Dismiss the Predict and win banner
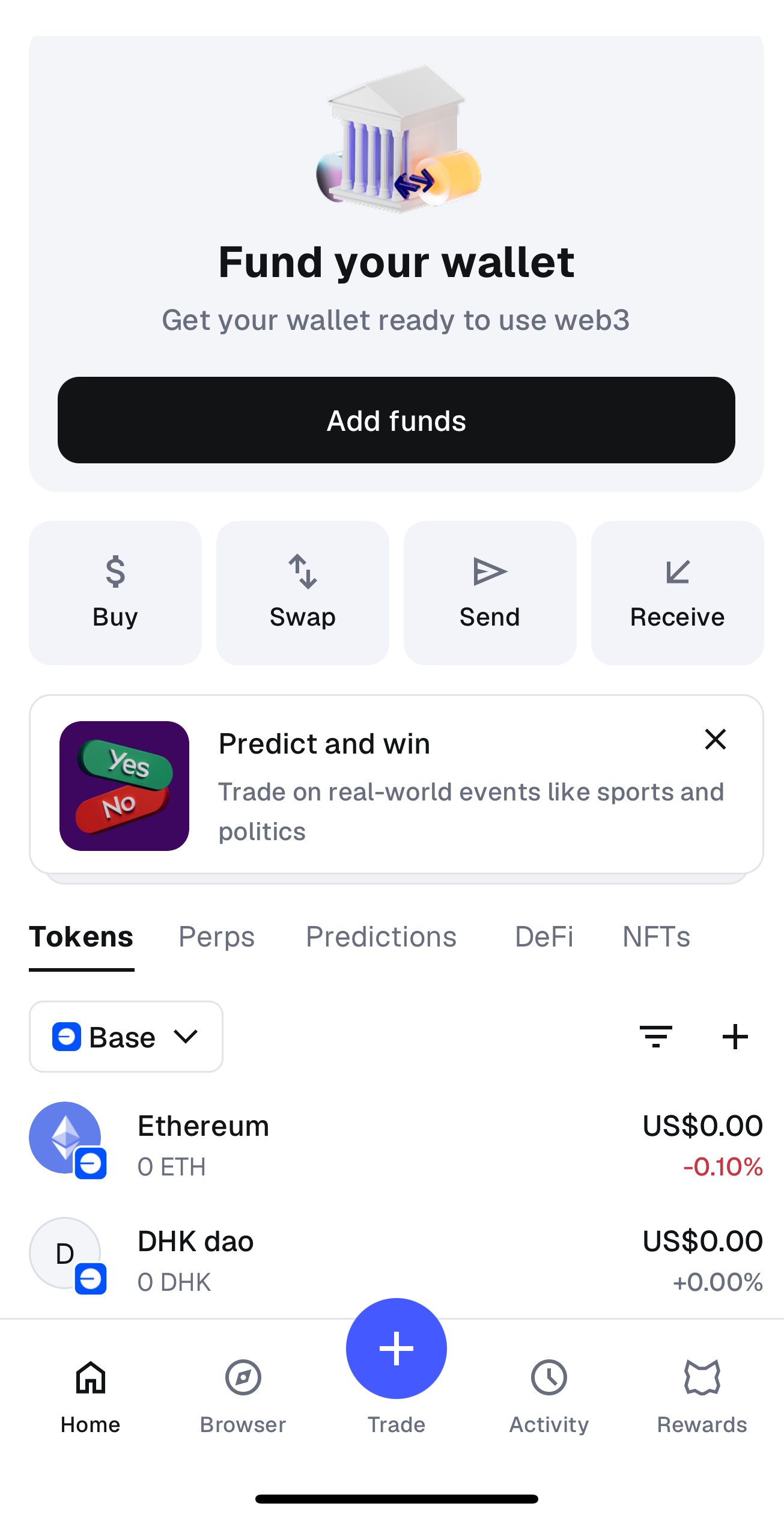784x1518 pixels. pyautogui.click(x=715, y=739)
